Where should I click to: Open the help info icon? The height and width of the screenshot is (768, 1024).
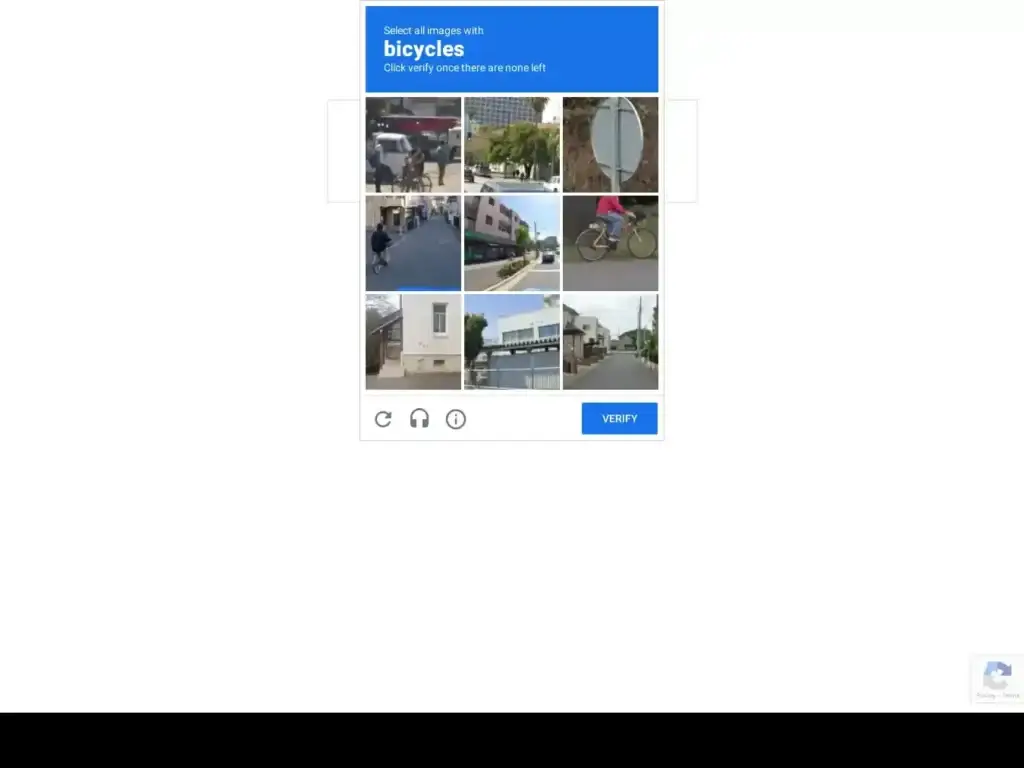(x=456, y=419)
